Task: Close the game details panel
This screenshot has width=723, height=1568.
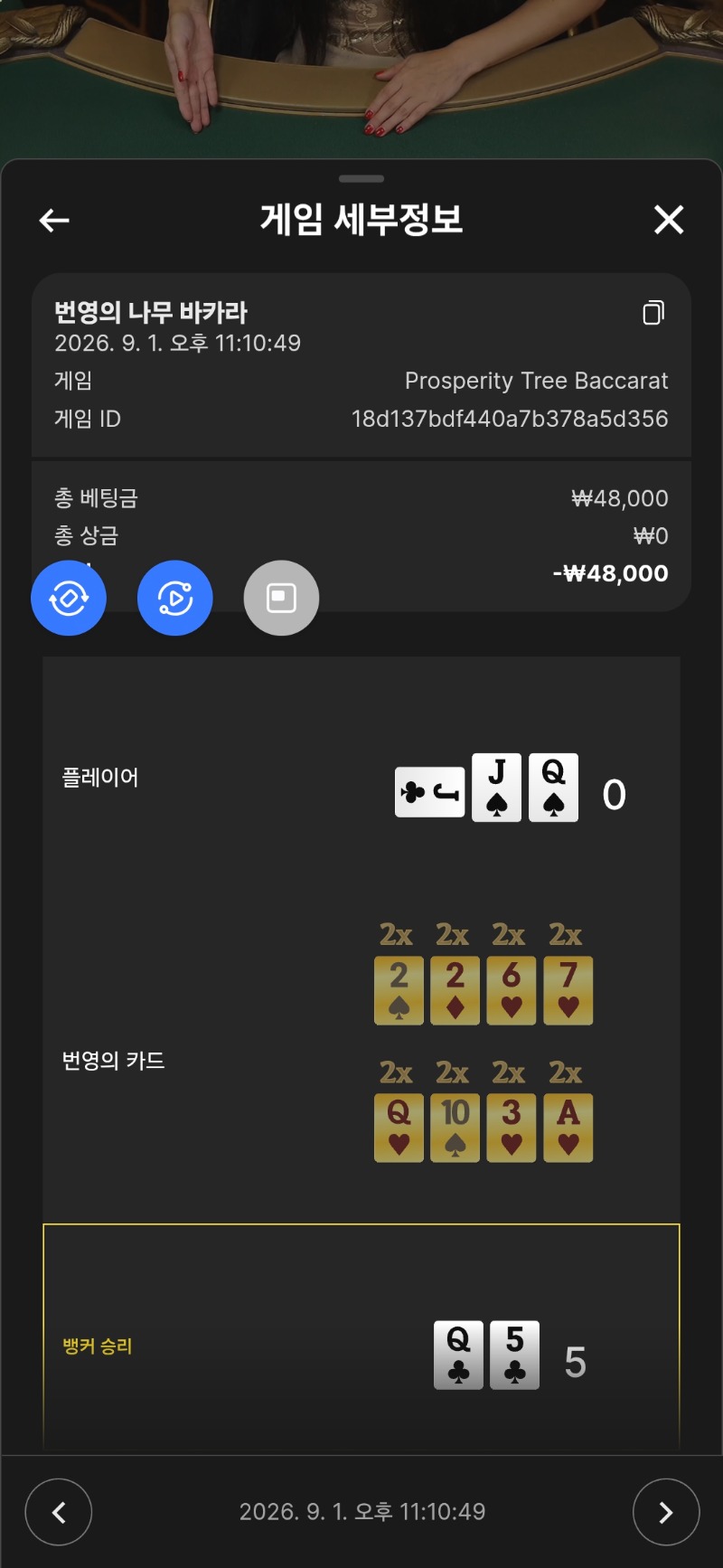Action: pos(669,220)
